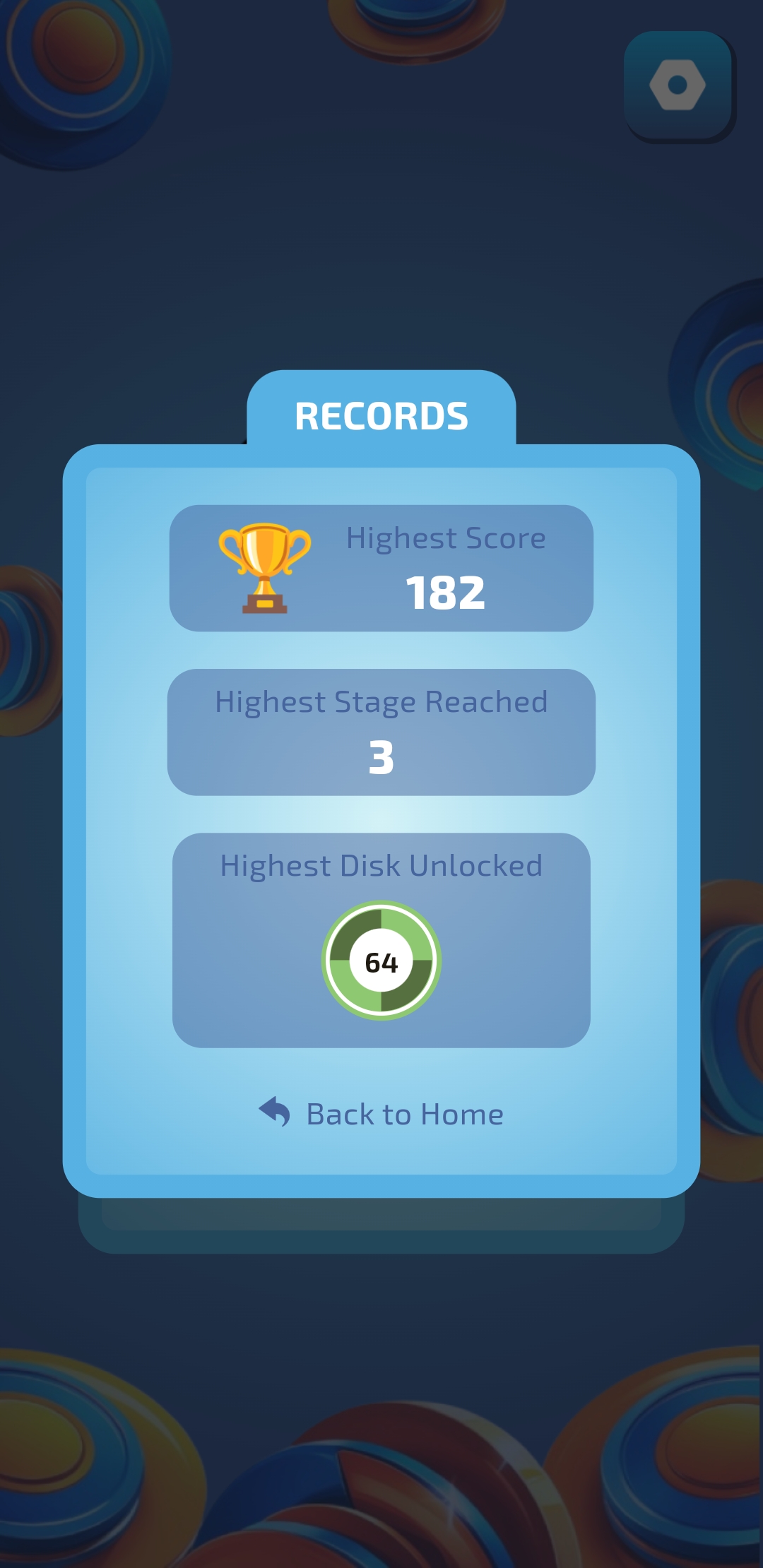The height and width of the screenshot is (1568, 763).
Task: Open the settings hexagon icon
Action: (x=678, y=85)
